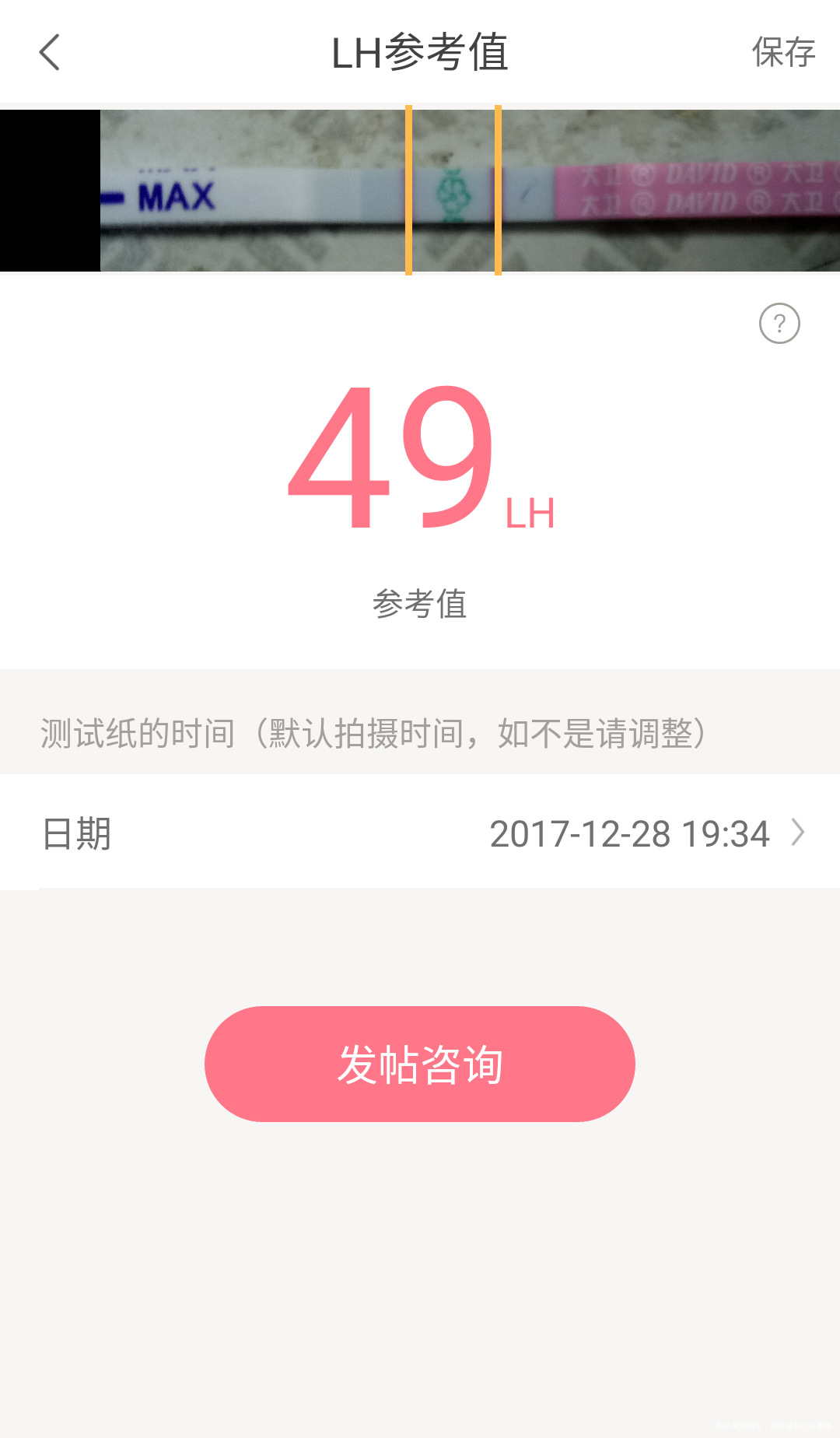Select the left orange marker on test strip

[x=409, y=189]
